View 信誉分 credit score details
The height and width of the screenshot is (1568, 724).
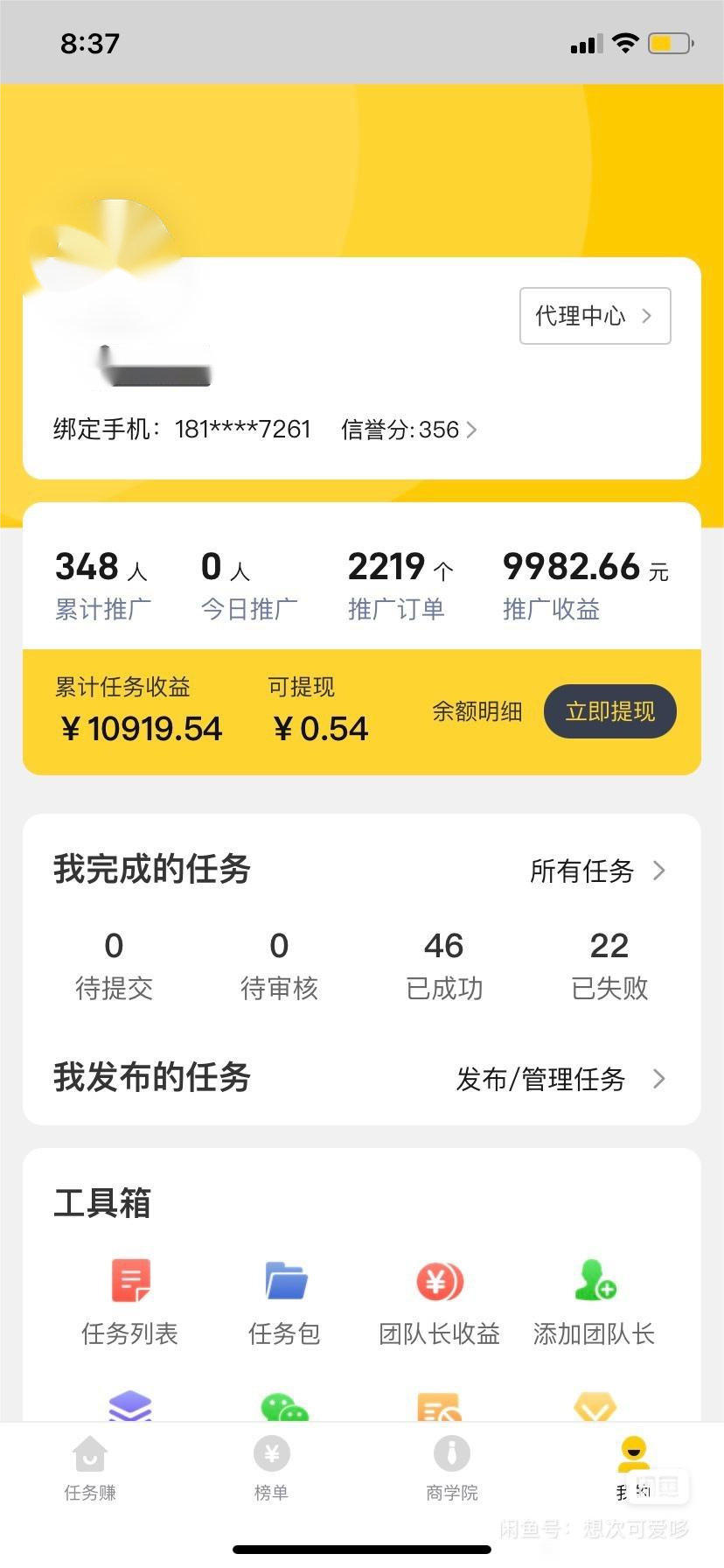[408, 430]
